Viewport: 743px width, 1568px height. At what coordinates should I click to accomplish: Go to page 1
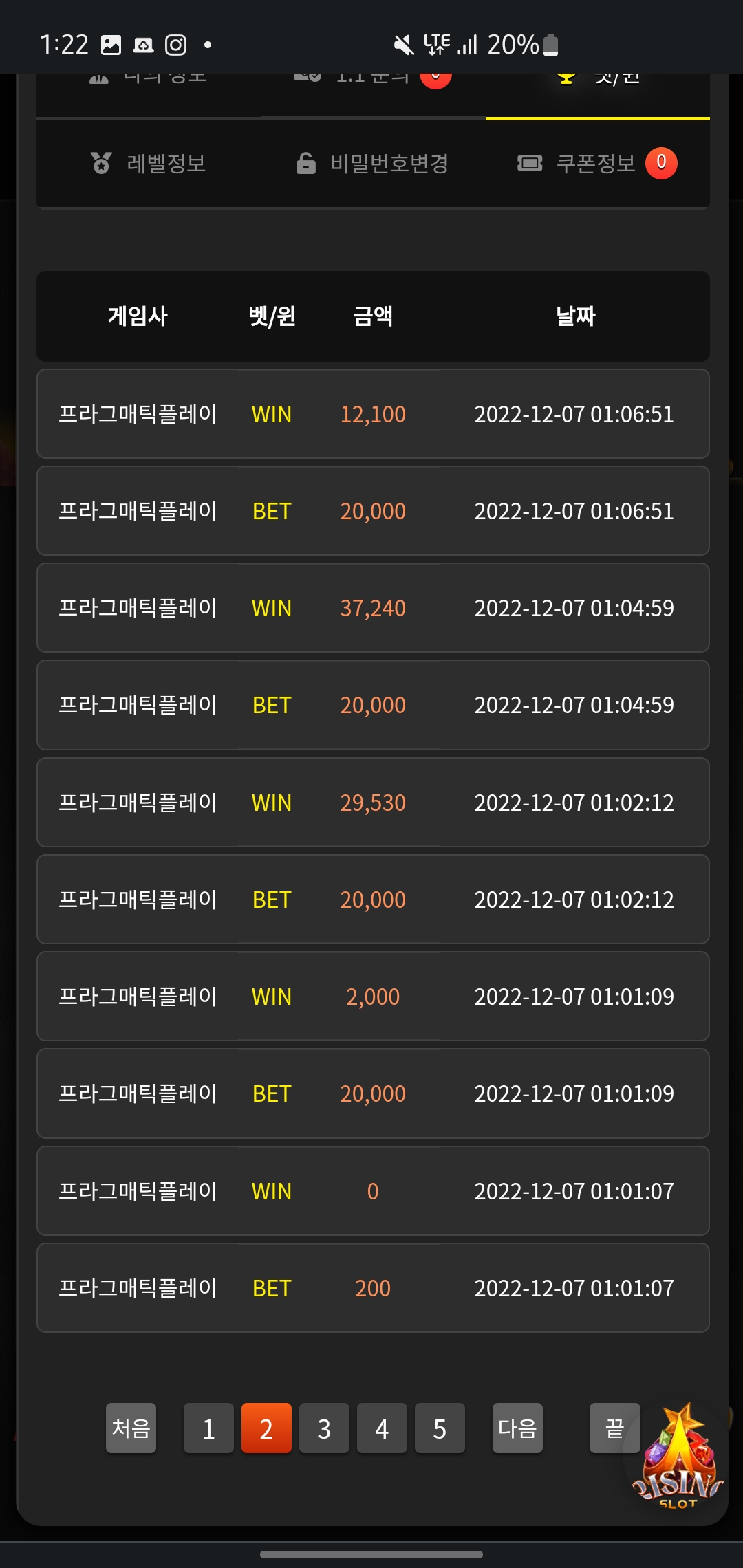tap(208, 1428)
